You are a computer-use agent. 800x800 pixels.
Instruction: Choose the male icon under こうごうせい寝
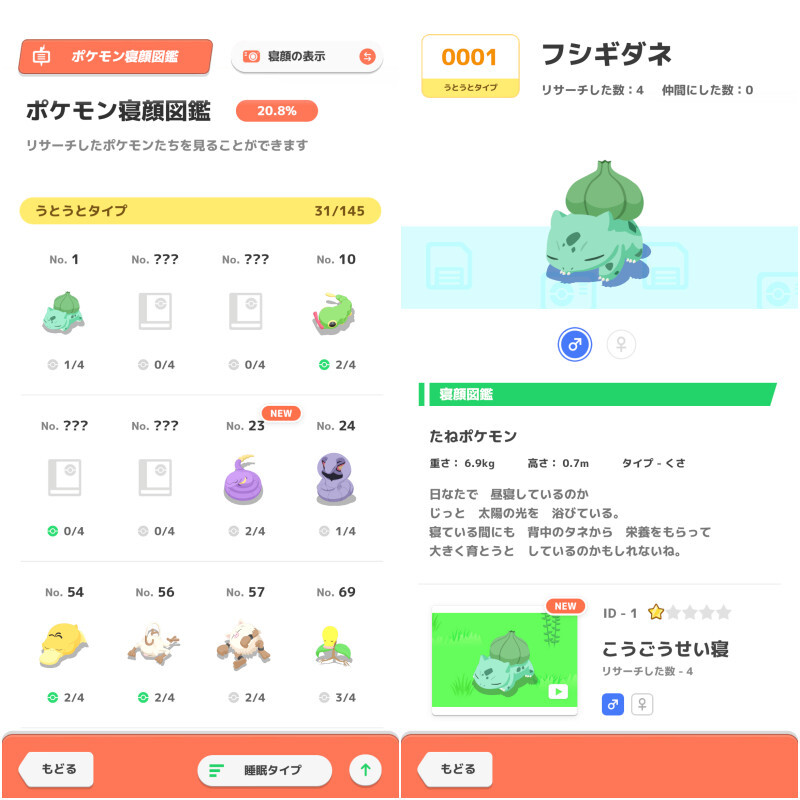[x=613, y=705]
